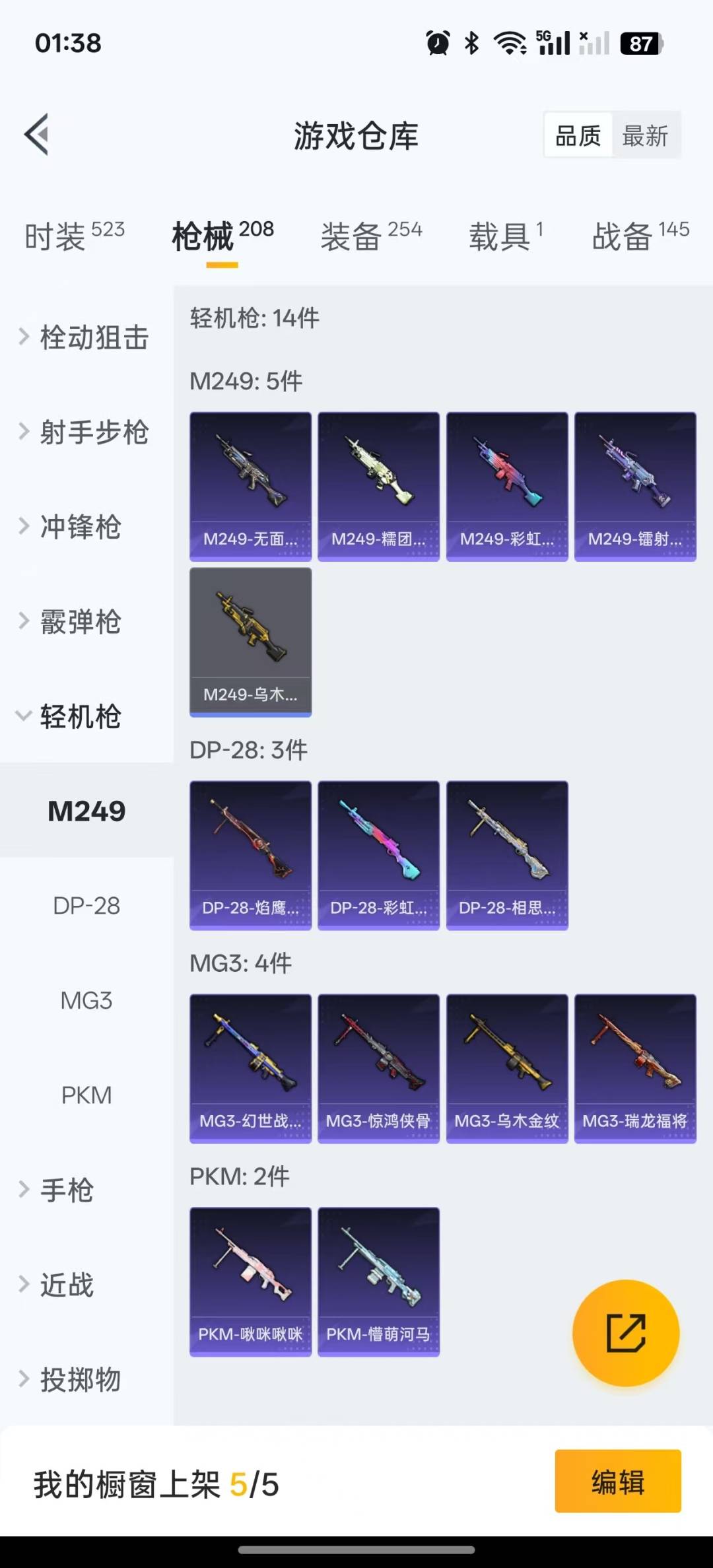Select DP-28 in the side list

point(86,906)
